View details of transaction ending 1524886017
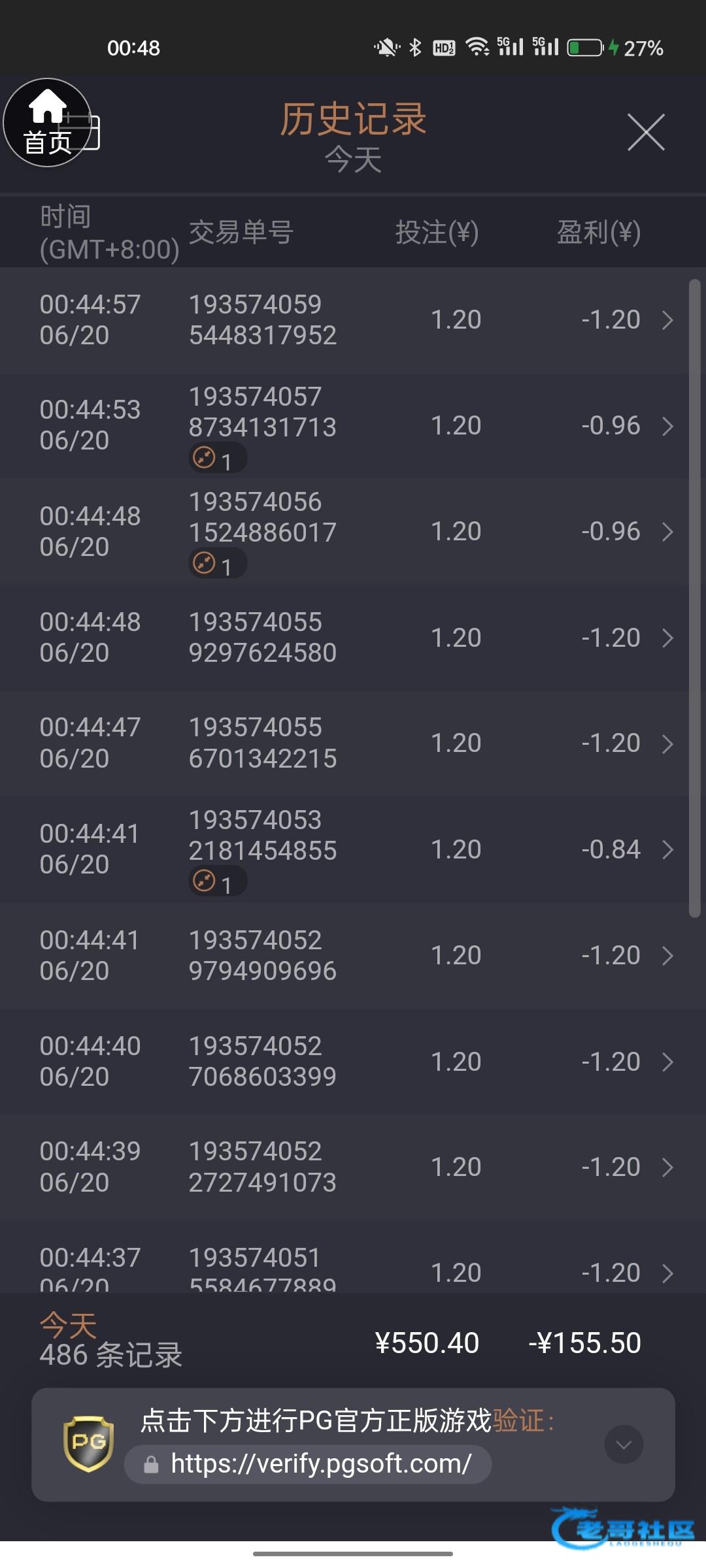Image resolution: width=706 pixels, height=1568 pixels. [x=345, y=532]
